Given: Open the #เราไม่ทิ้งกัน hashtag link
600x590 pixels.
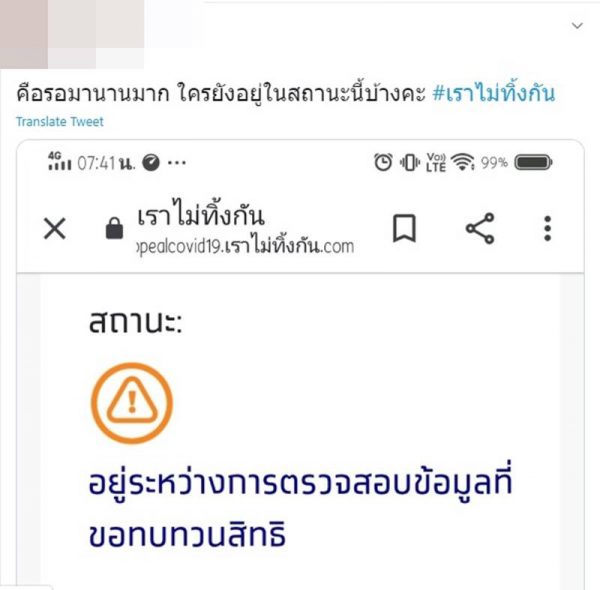Looking at the screenshot, I should point(495,95).
